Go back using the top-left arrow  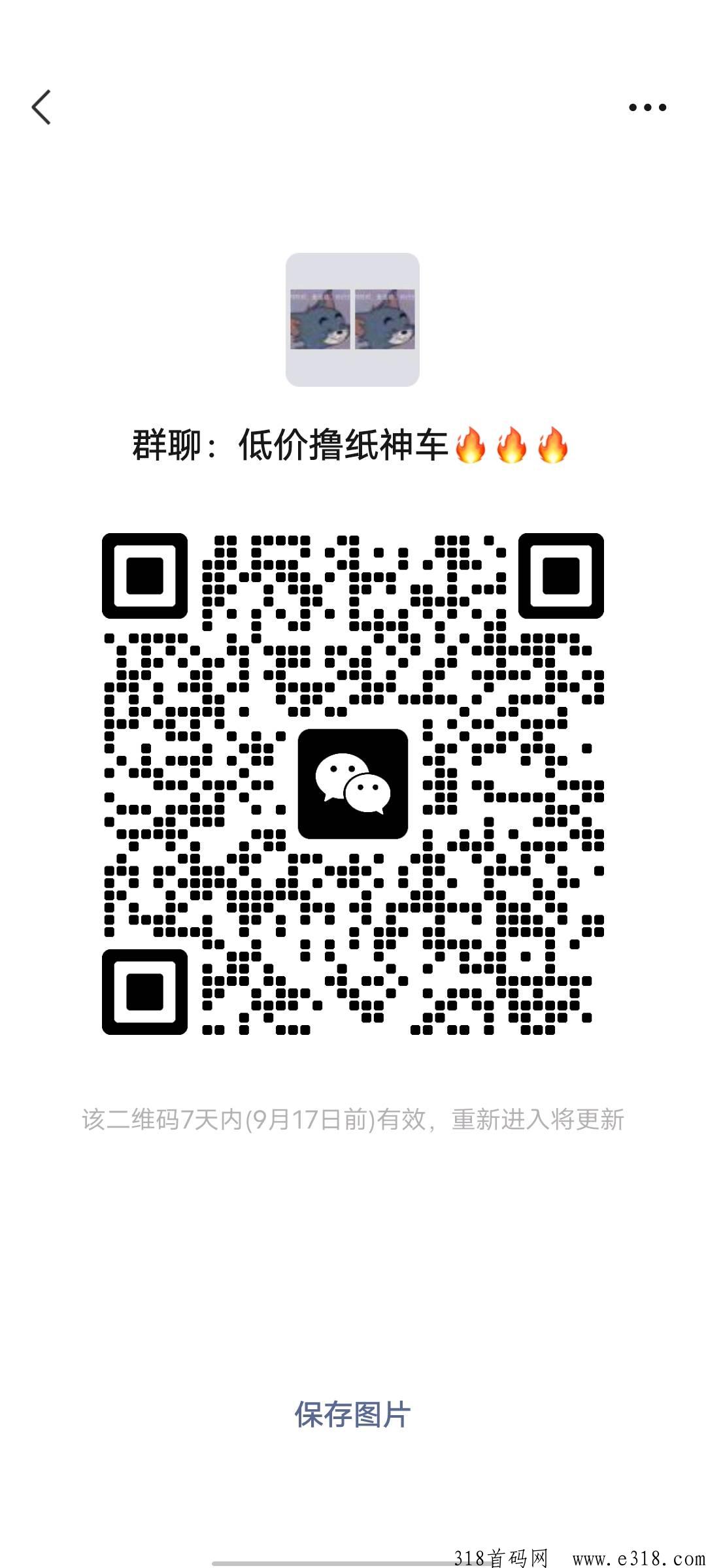41,107
